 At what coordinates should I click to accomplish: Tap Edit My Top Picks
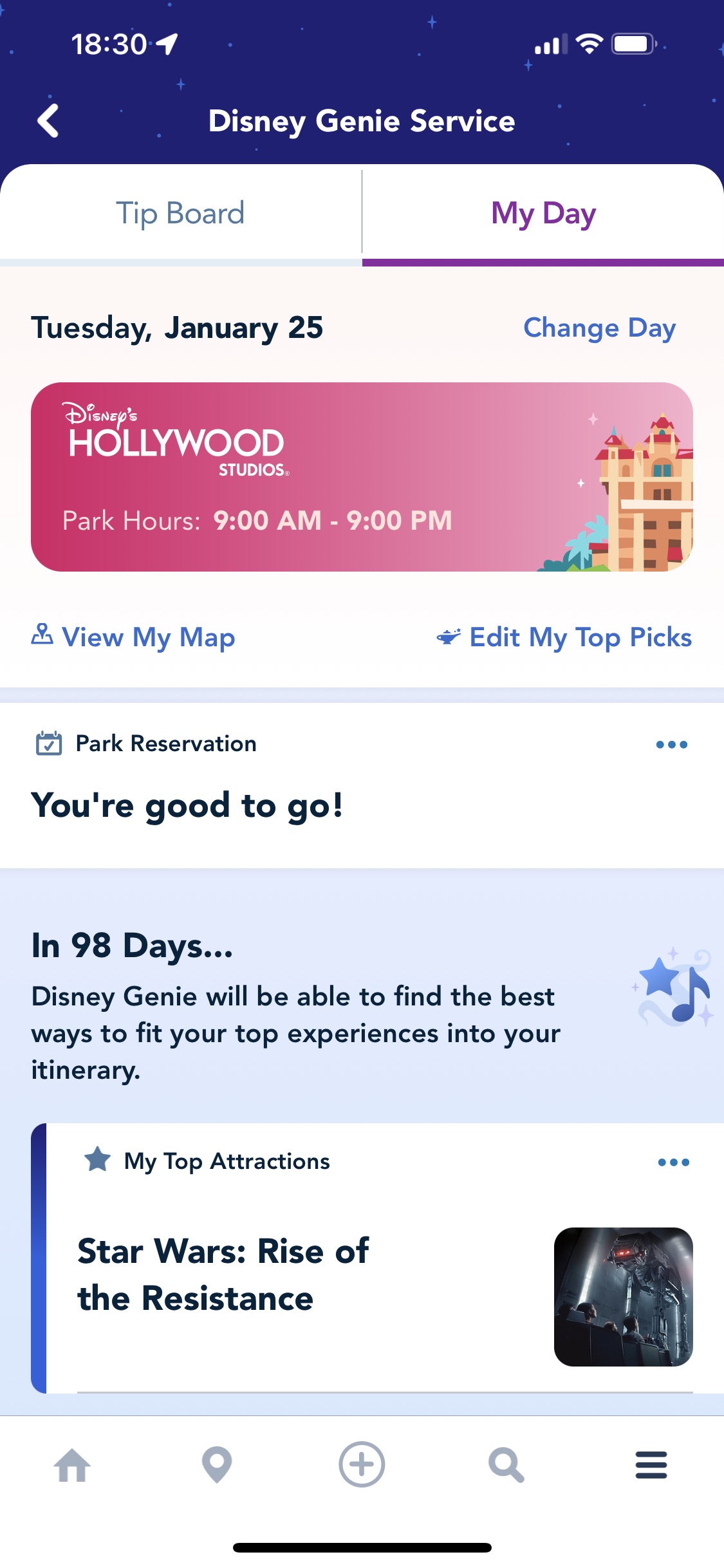564,637
